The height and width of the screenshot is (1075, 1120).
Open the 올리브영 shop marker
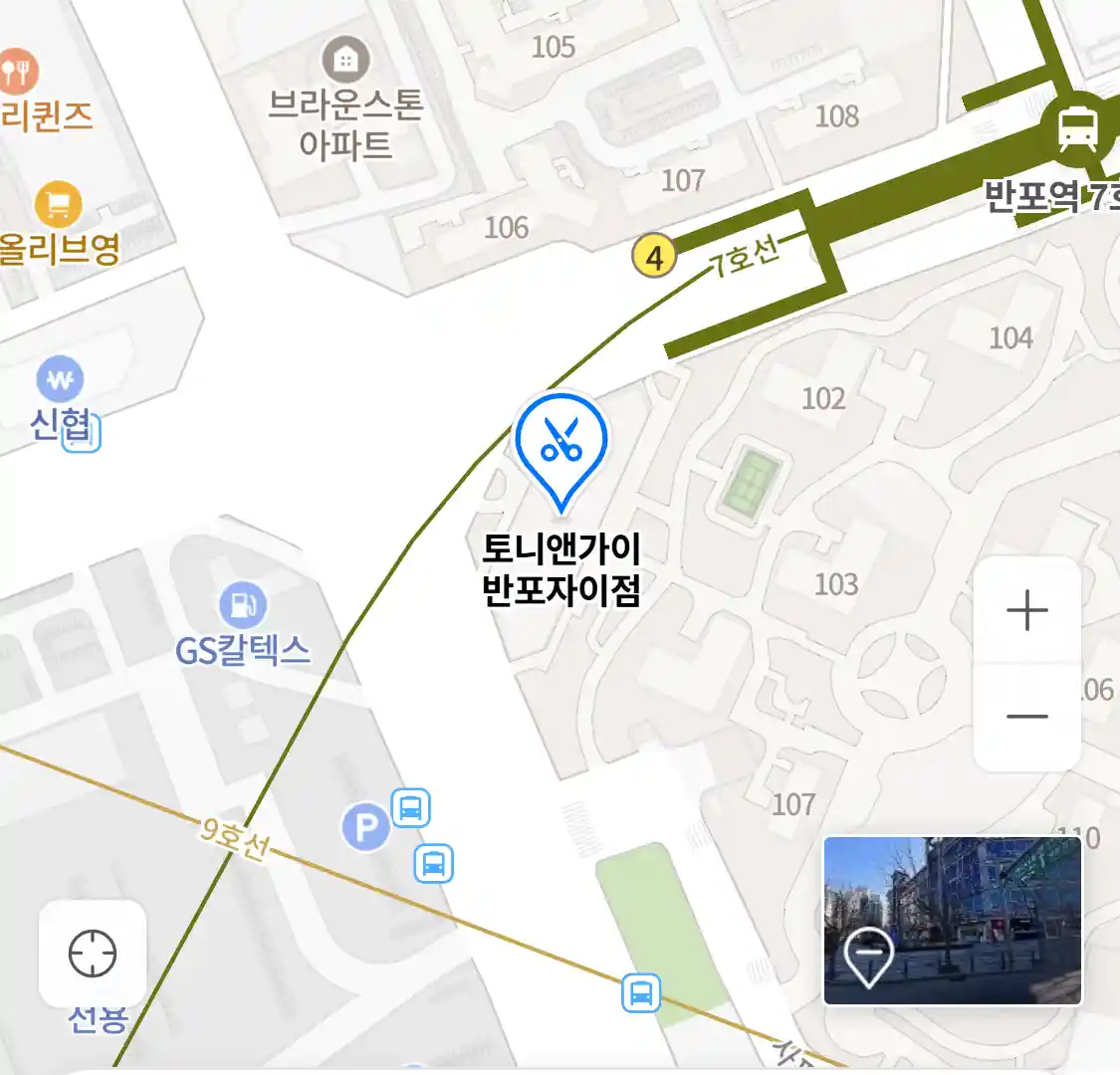point(58,204)
